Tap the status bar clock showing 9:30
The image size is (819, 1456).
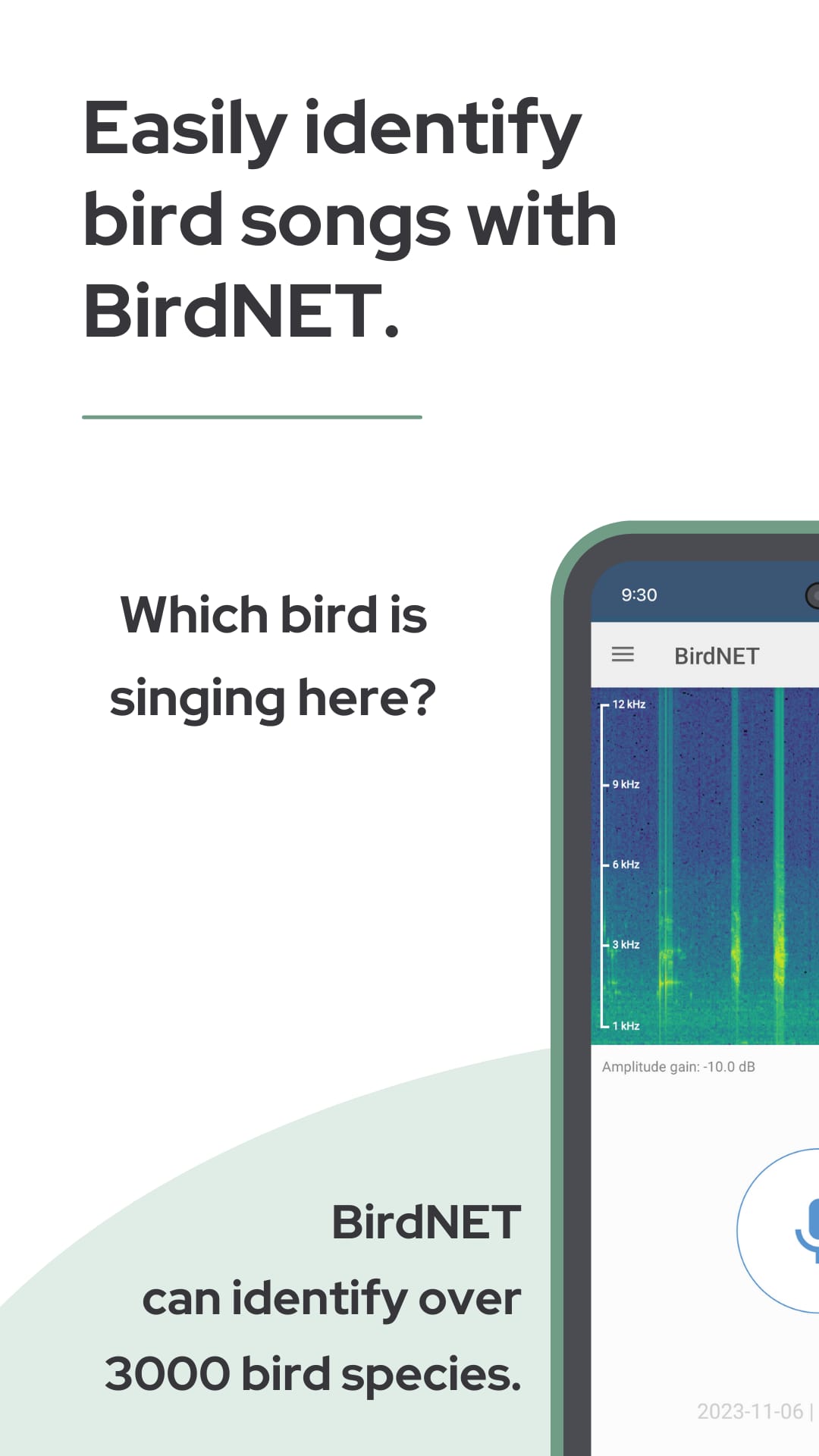(x=638, y=595)
